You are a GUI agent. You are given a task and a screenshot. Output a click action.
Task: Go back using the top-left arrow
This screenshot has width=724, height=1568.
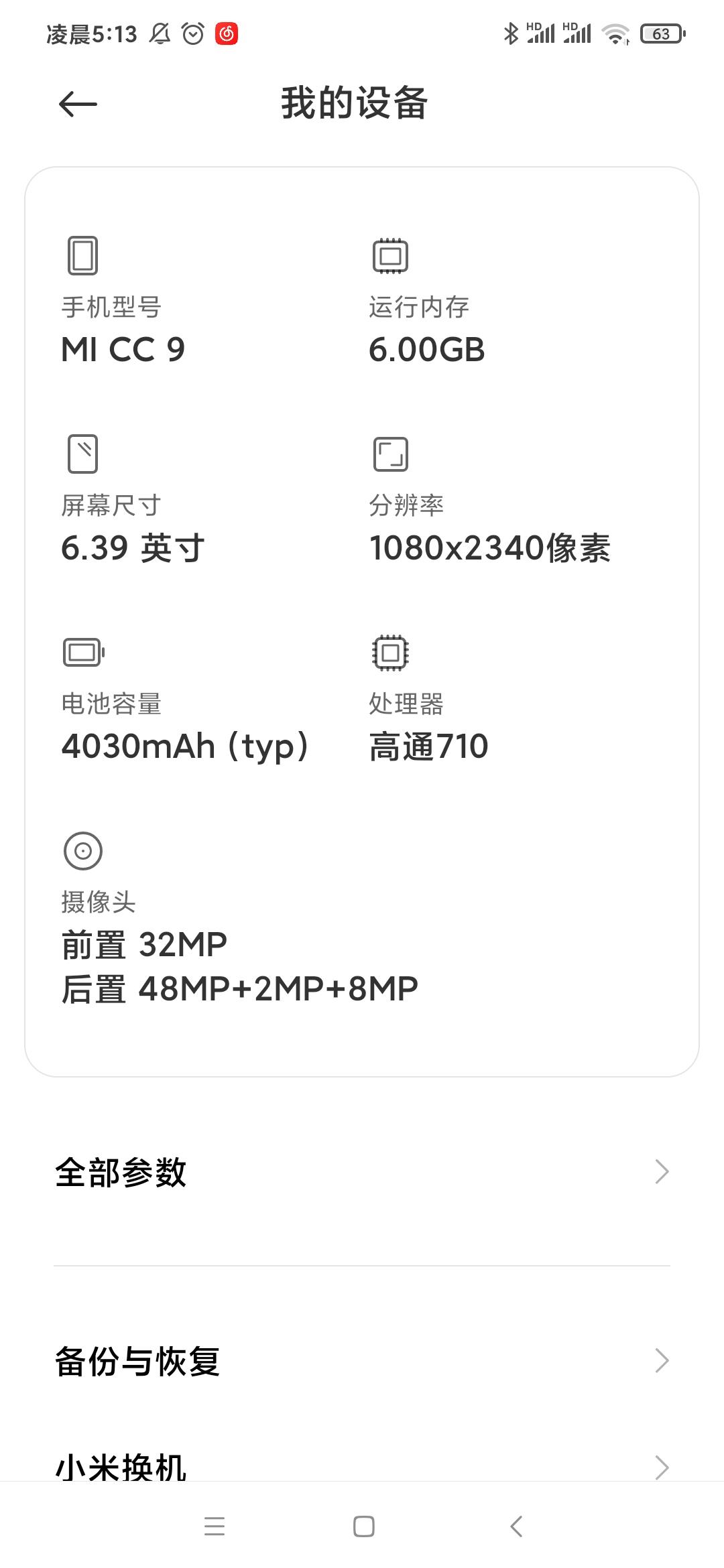tap(78, 105)
